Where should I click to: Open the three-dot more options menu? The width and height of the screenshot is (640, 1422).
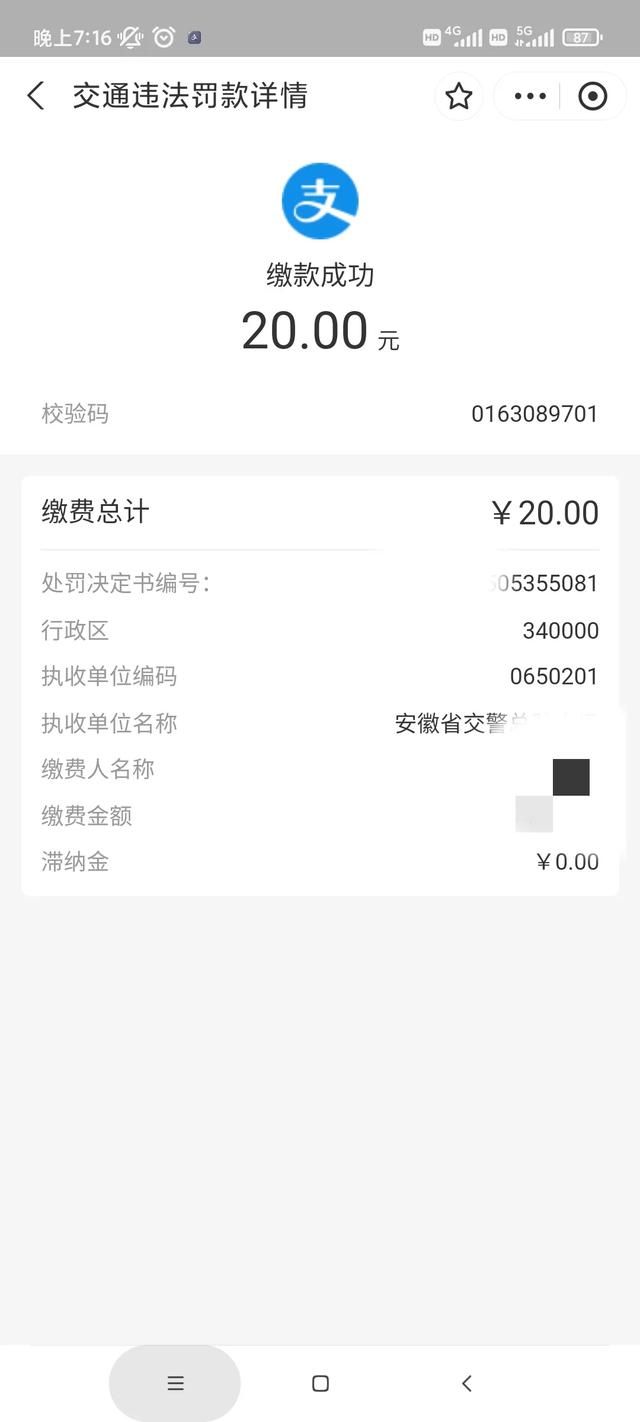(530, 96)
